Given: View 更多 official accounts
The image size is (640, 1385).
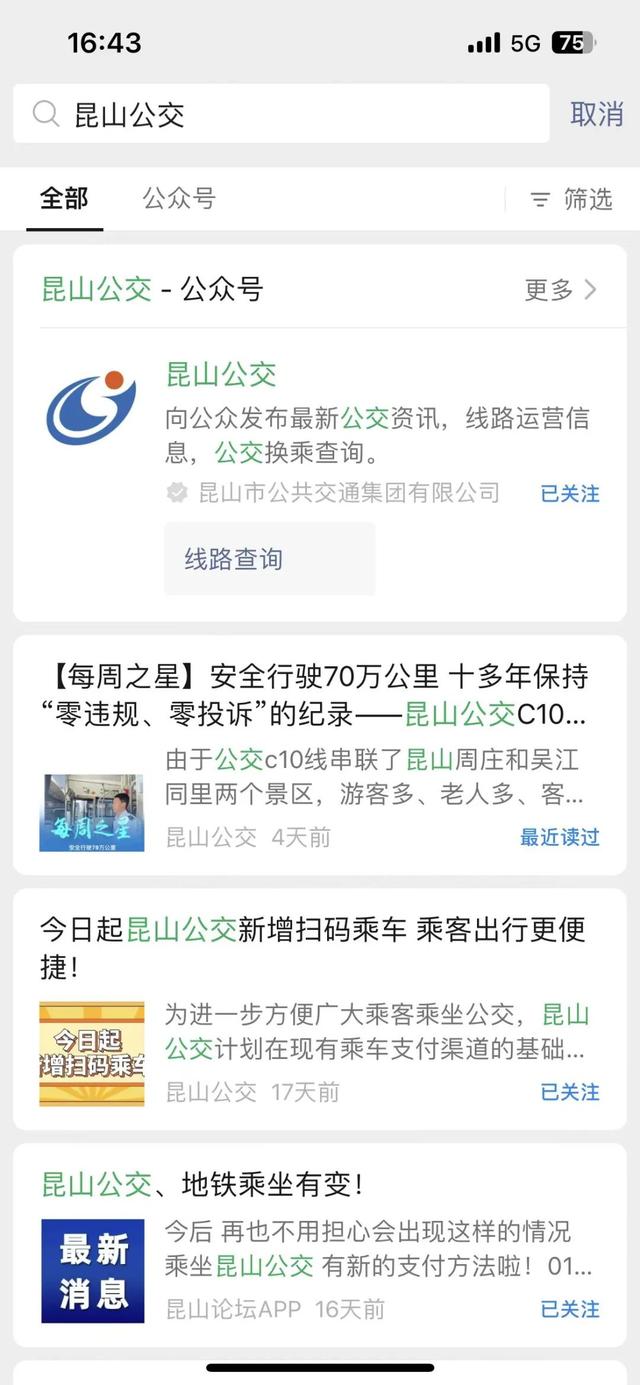Looking at the screenshot, I should click(560, 290).
